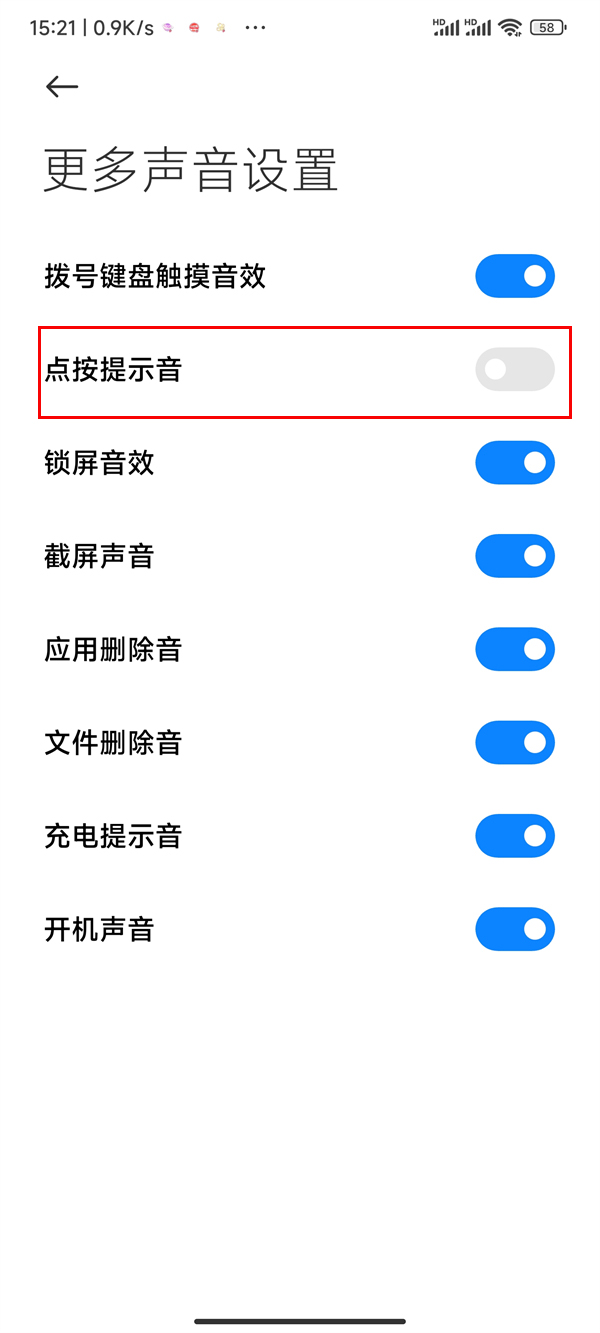The height and width of the screenshot is (1333, 600).
Task: Disable 充电提示音 toggle
Action: pyautogui.click(x=515, y=836)
